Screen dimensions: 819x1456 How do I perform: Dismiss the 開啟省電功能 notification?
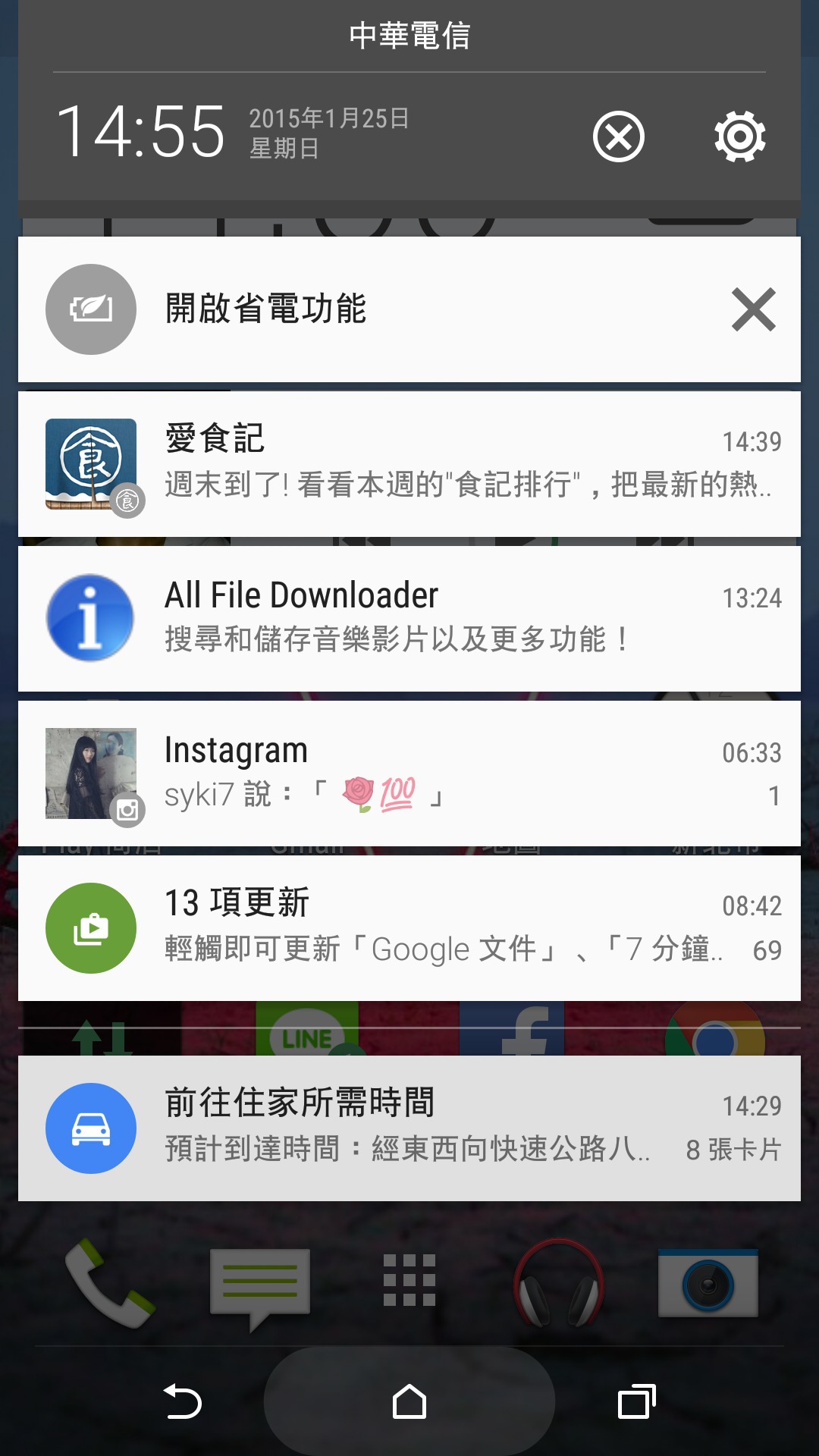(753, 309)
